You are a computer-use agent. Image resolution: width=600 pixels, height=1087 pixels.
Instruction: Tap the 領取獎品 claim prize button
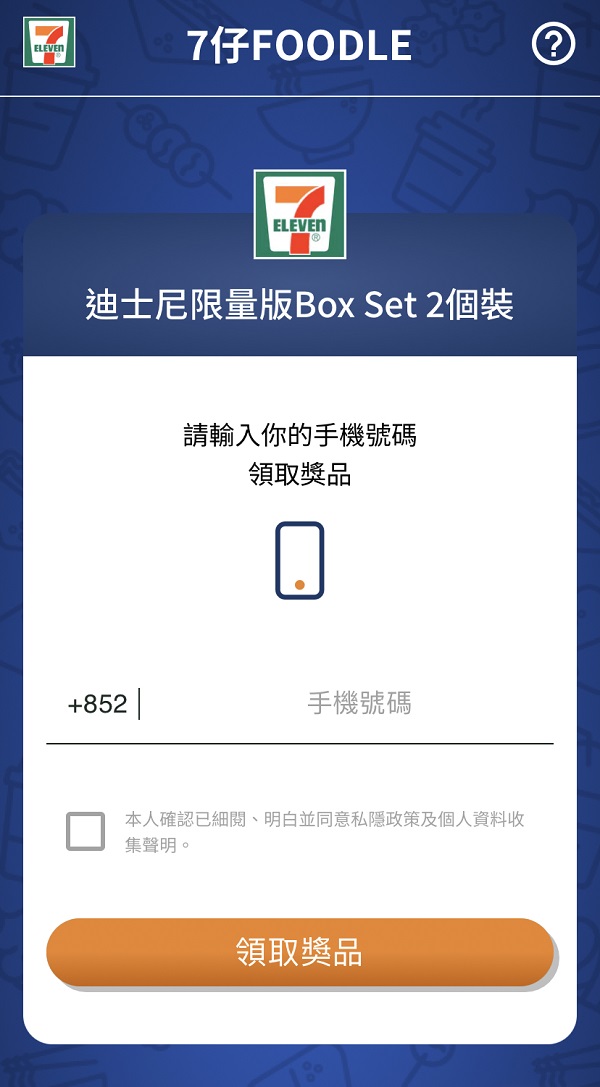pyautogui.click(x=299, y=952)
